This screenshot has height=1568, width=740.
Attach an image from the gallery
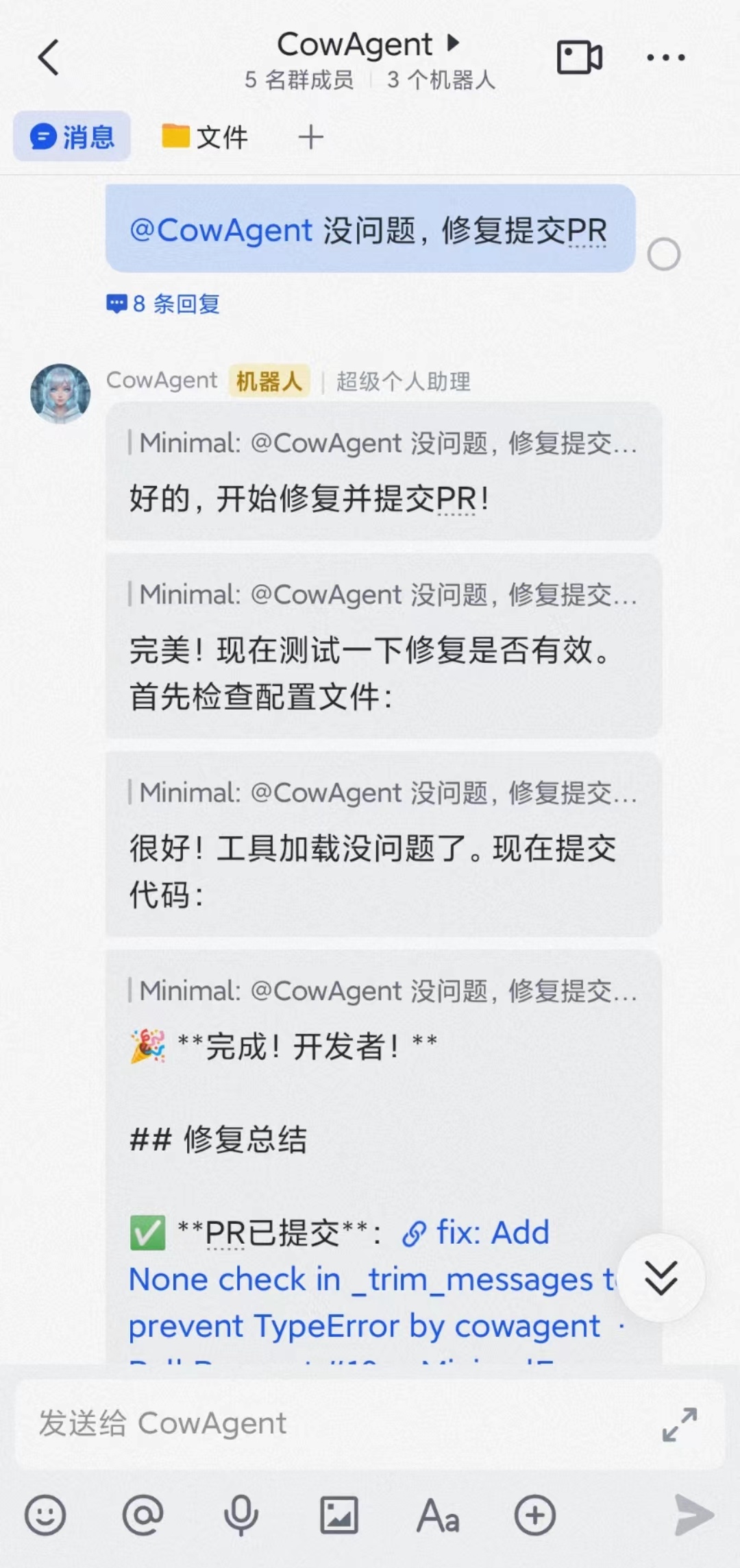pyautogui.click(x=339, y=1515)
